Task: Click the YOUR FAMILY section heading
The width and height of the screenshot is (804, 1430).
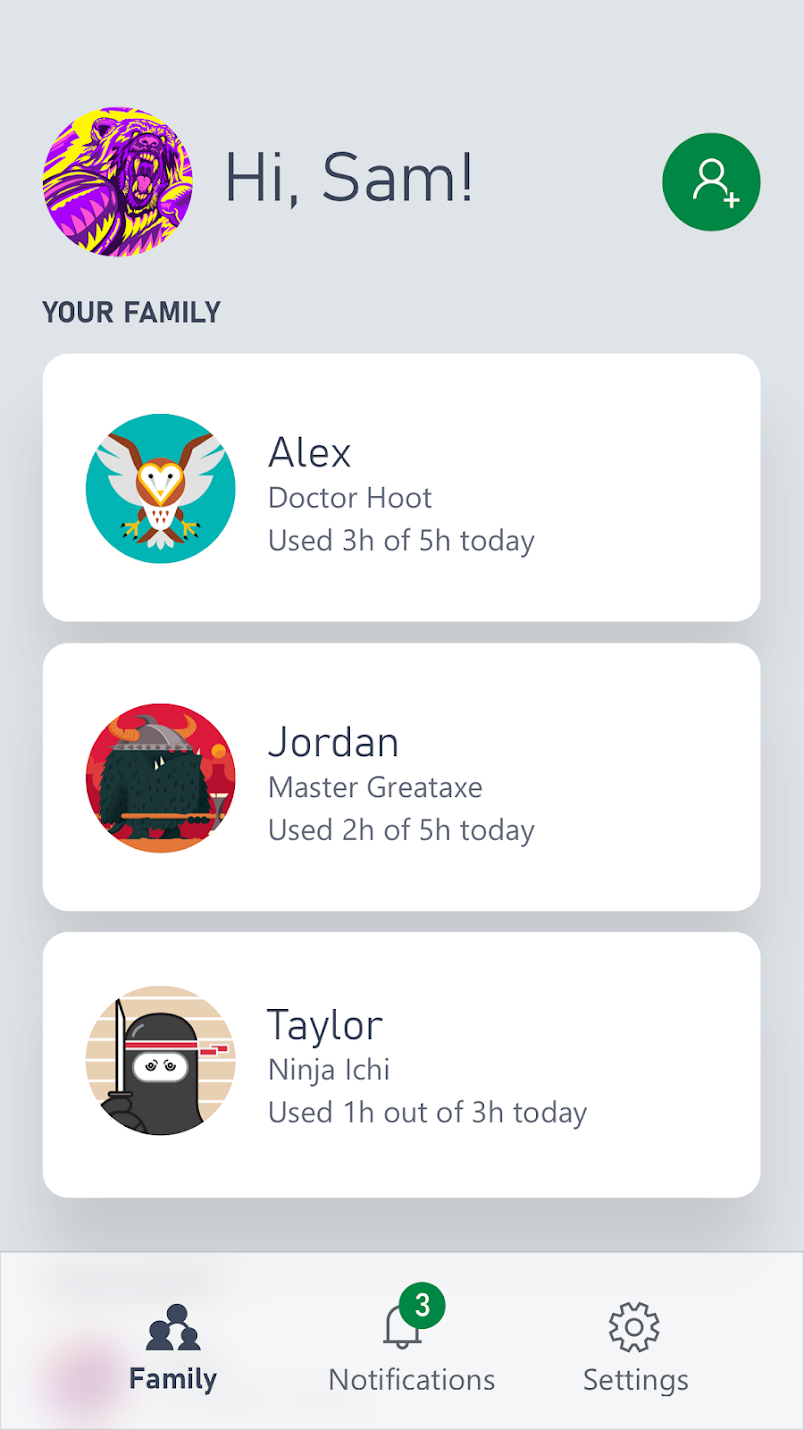Action: (130, 312)
